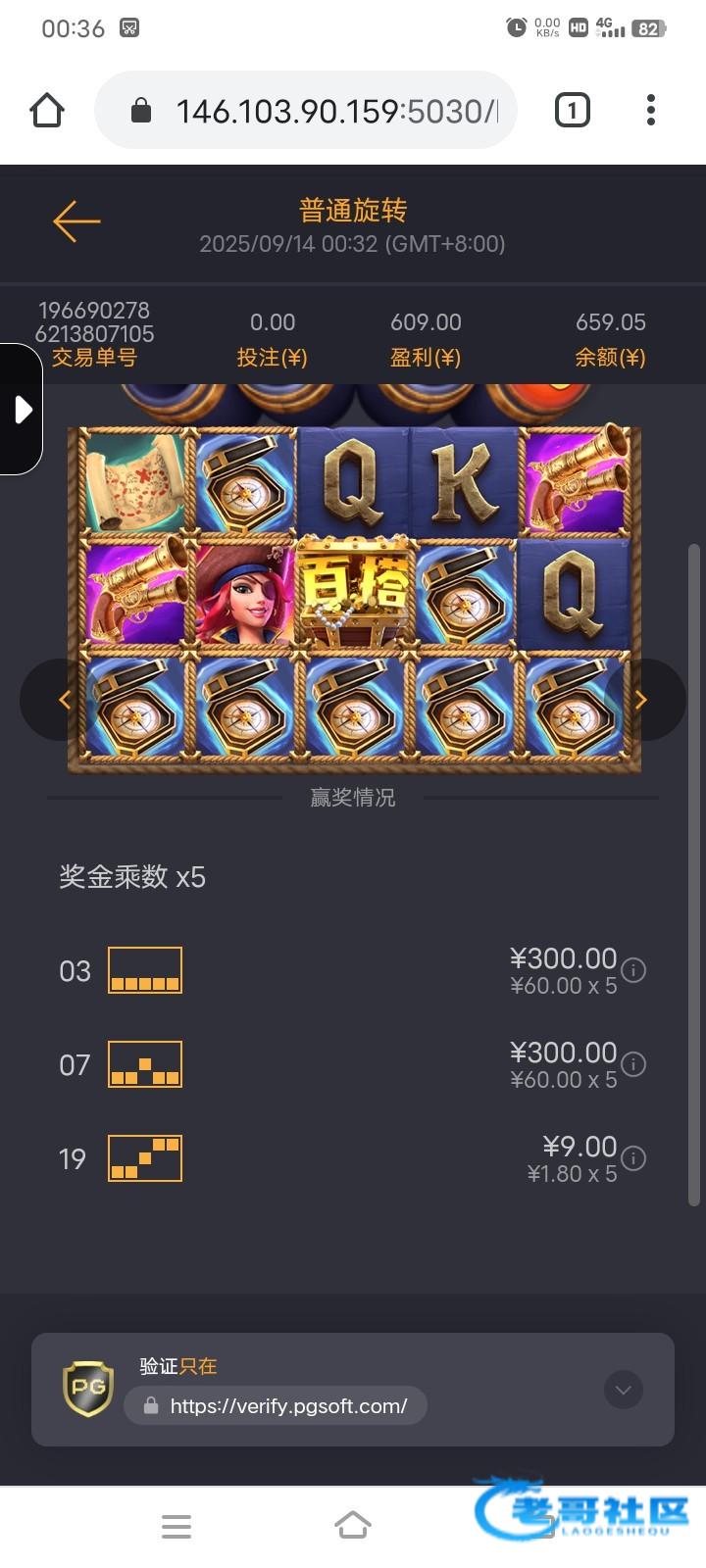Expand the side drawer handle
Screen dimensions: 706x1568
point(22,410)
